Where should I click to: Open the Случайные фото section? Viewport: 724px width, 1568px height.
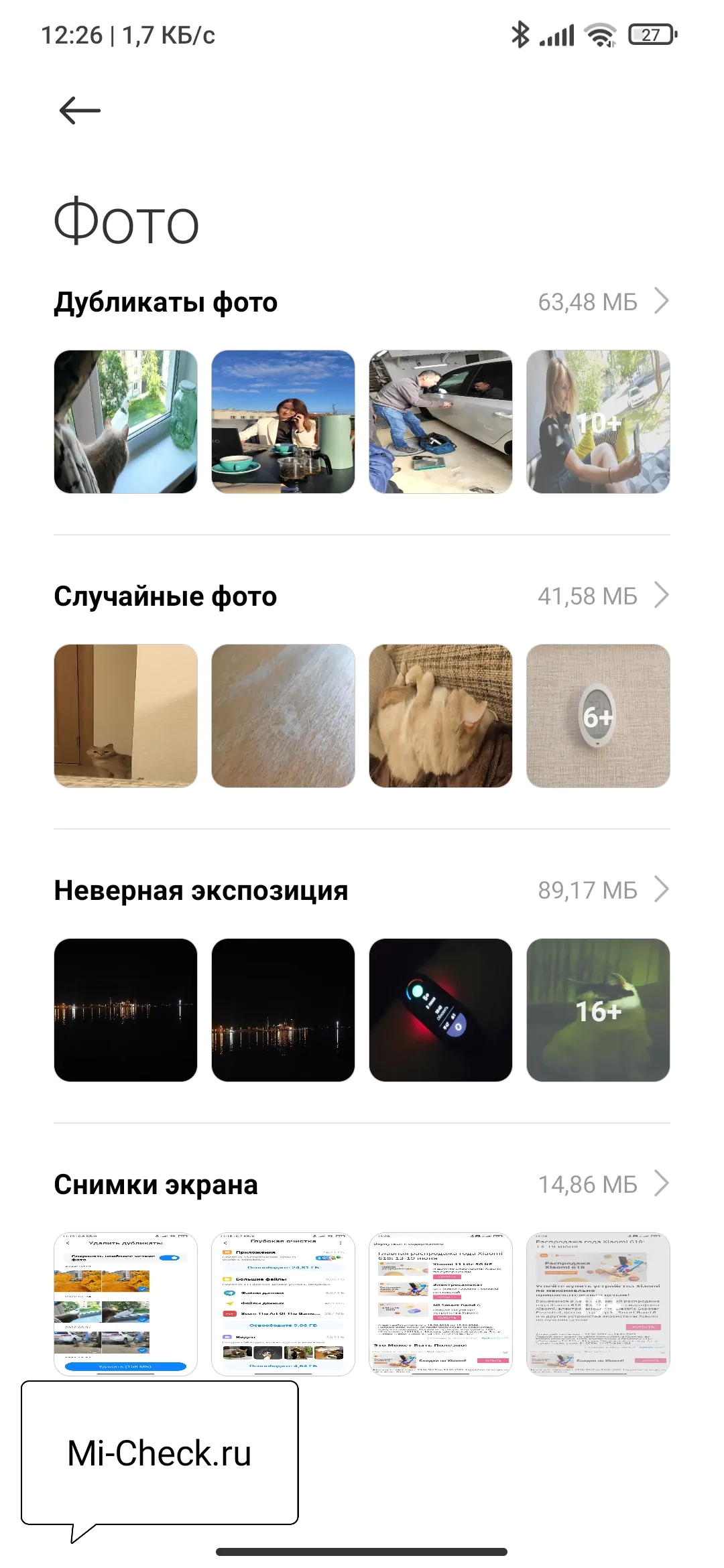(362, 596)
